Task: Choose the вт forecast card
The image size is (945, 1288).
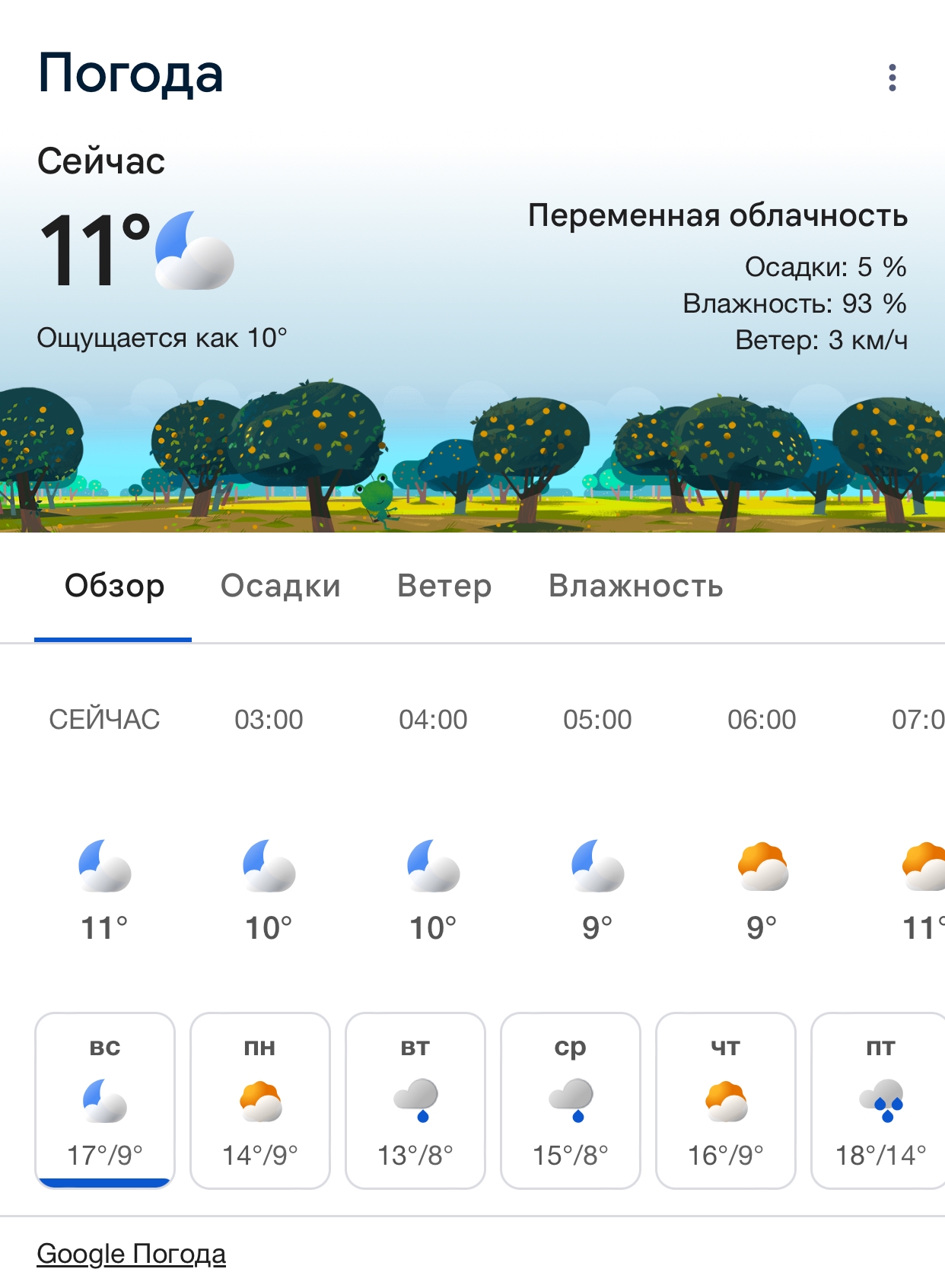Action: tap(415, 1100)
